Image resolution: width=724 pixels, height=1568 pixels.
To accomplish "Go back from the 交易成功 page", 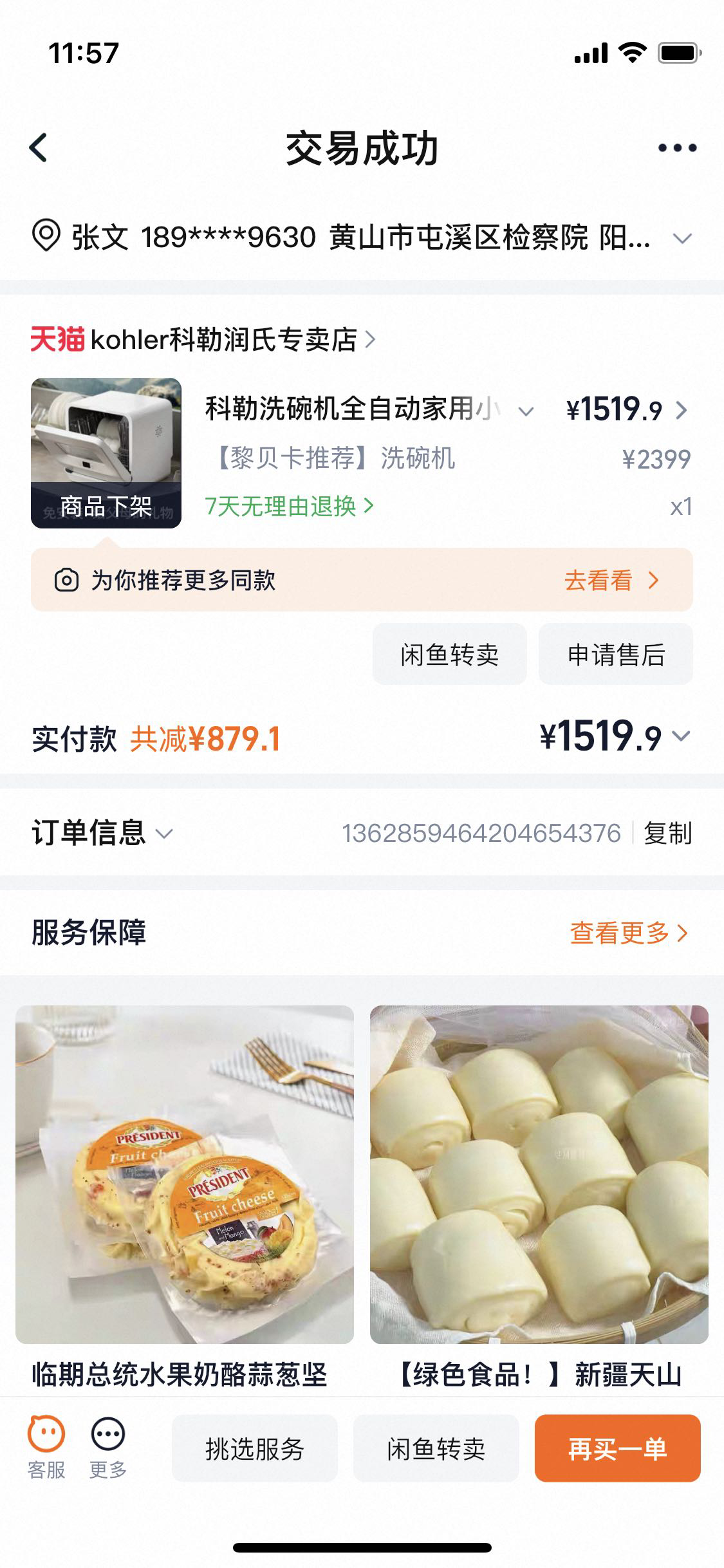I will click(39, 148).
